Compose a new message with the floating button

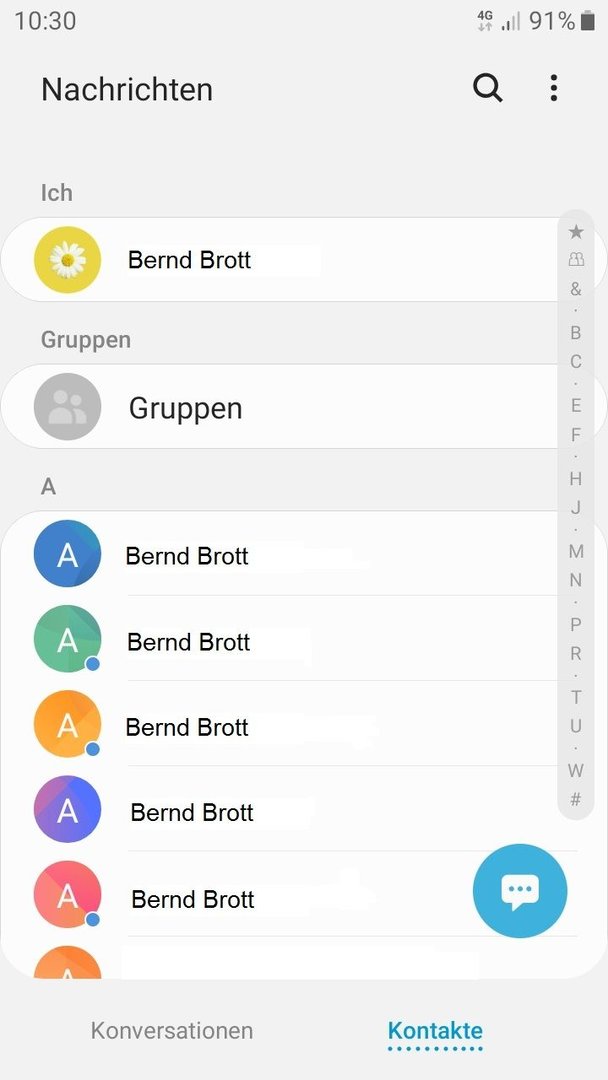click(520, 891)
